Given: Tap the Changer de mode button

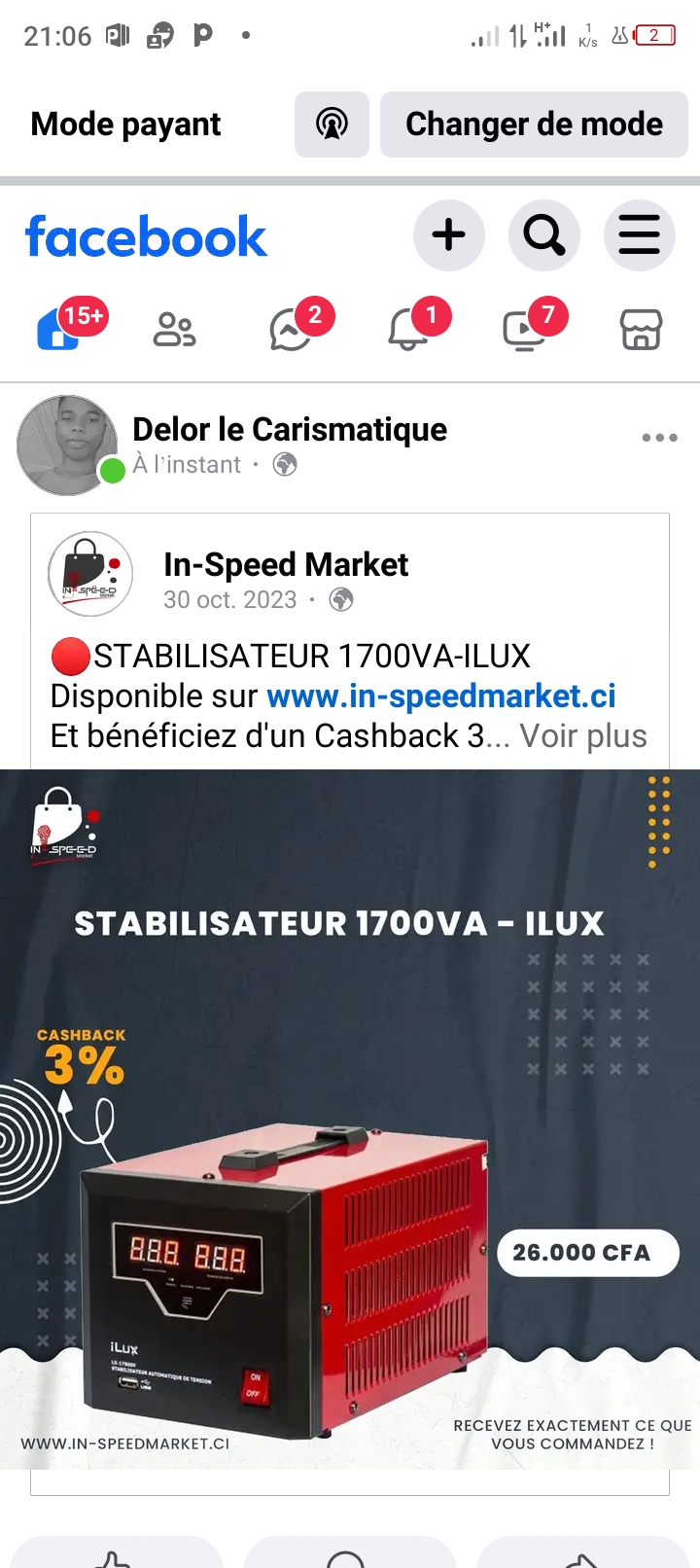Looking at the screenshot, I should pyautogui.click(x=534, y=125).
